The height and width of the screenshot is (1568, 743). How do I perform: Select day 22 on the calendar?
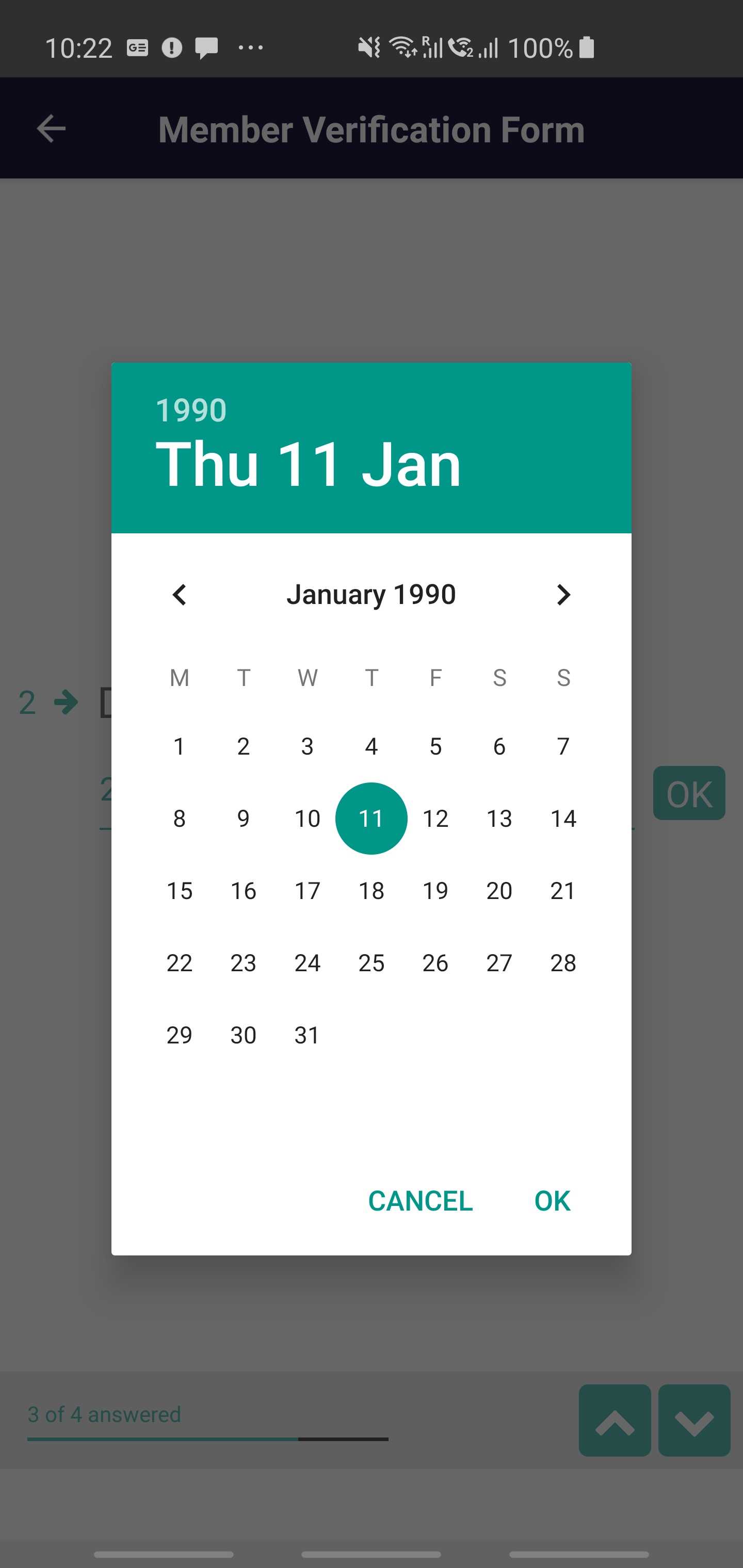pyautogui.click(x=179, y=963)
